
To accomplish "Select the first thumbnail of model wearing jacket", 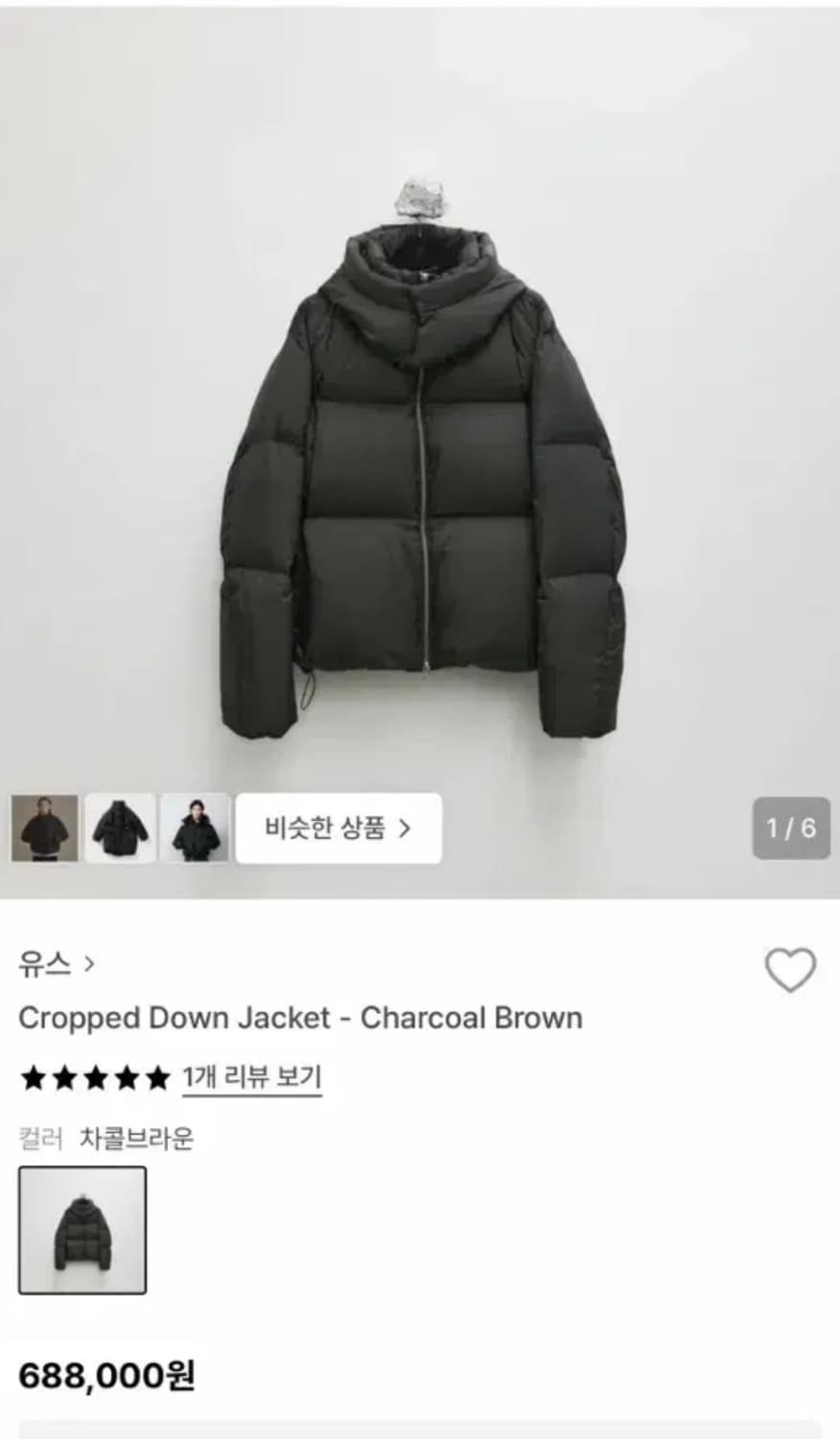I will click(45, 829).
